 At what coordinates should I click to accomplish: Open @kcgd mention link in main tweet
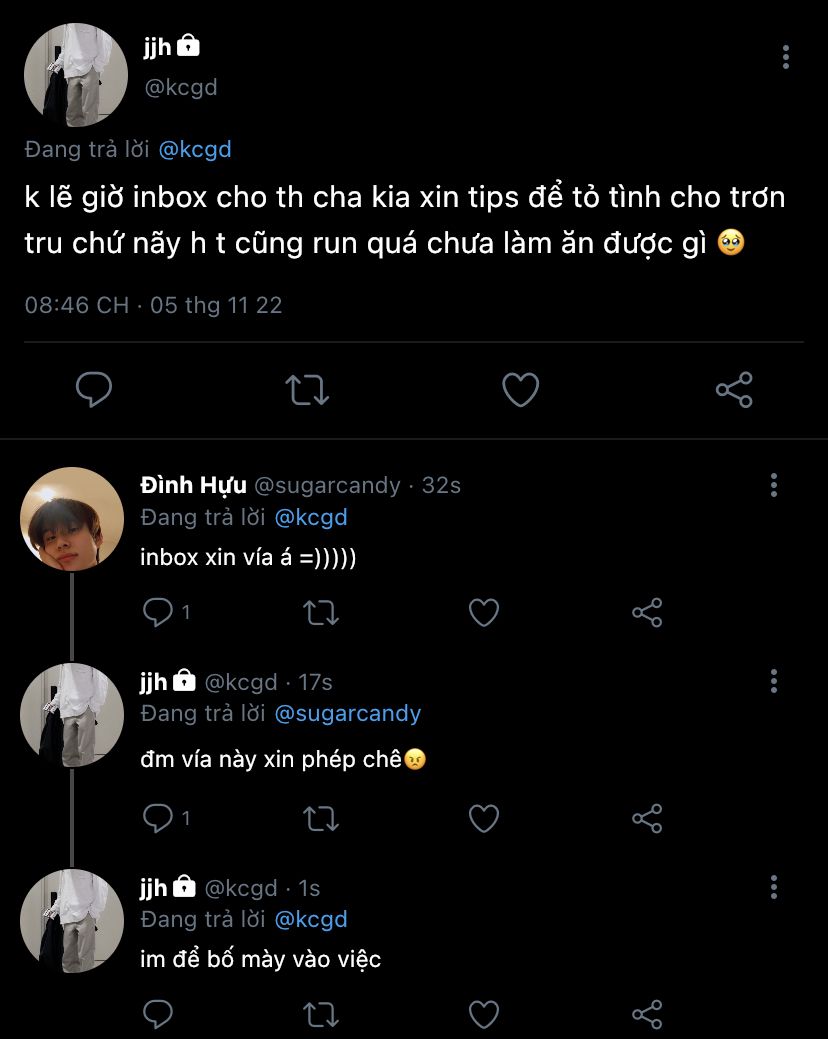click(196, 149)
